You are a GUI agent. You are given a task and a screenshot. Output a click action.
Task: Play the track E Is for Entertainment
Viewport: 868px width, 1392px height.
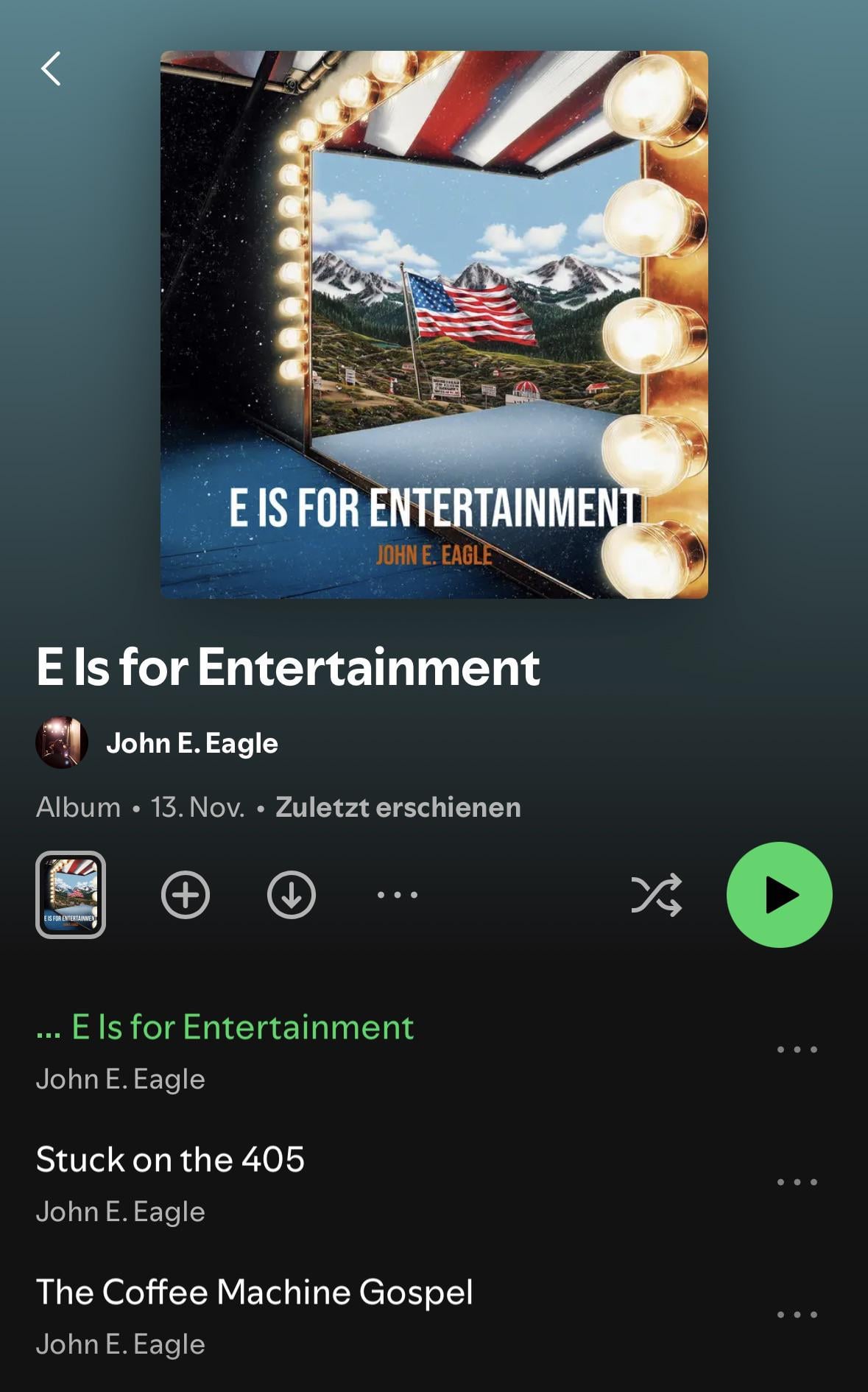(x=243, y=1027)
